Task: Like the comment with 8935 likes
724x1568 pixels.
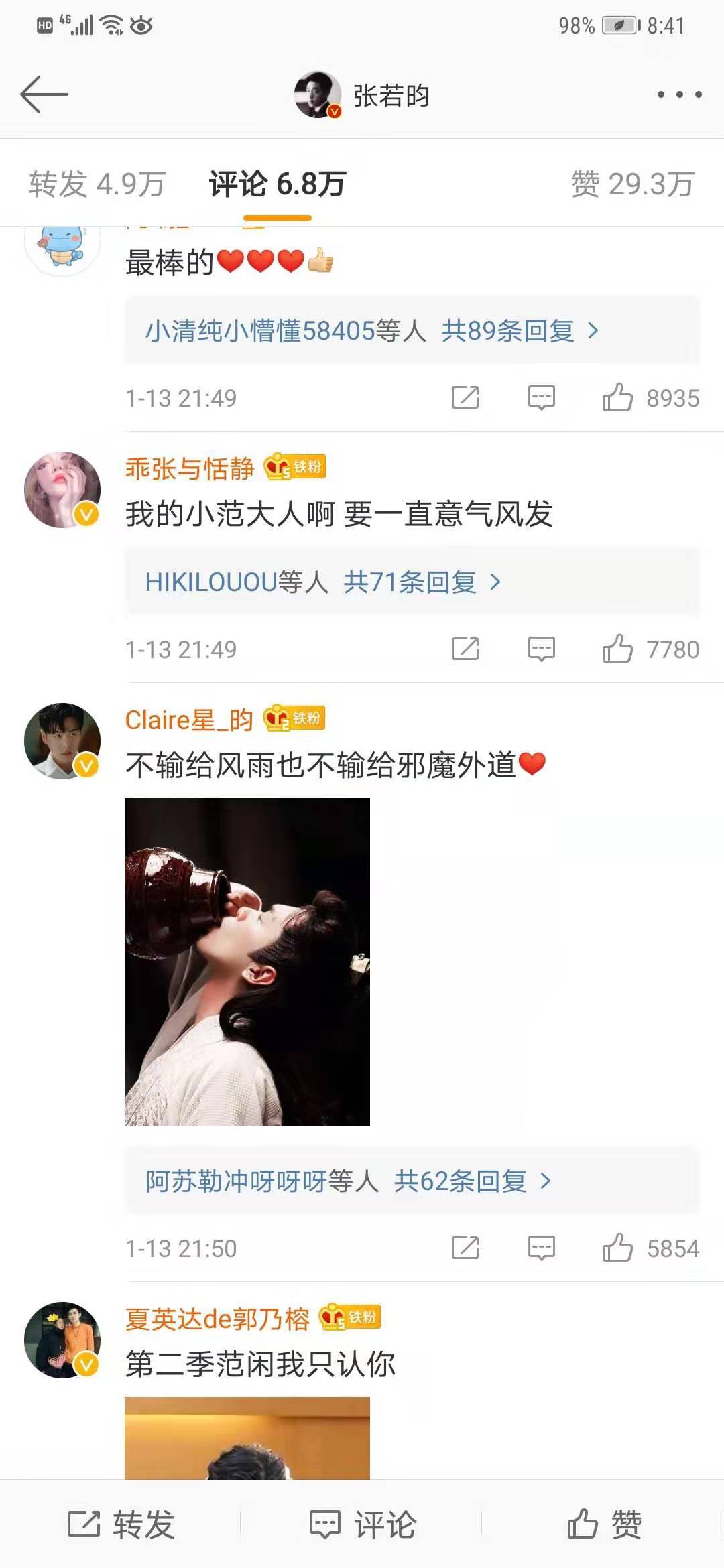Action: [x=617, y=398]
